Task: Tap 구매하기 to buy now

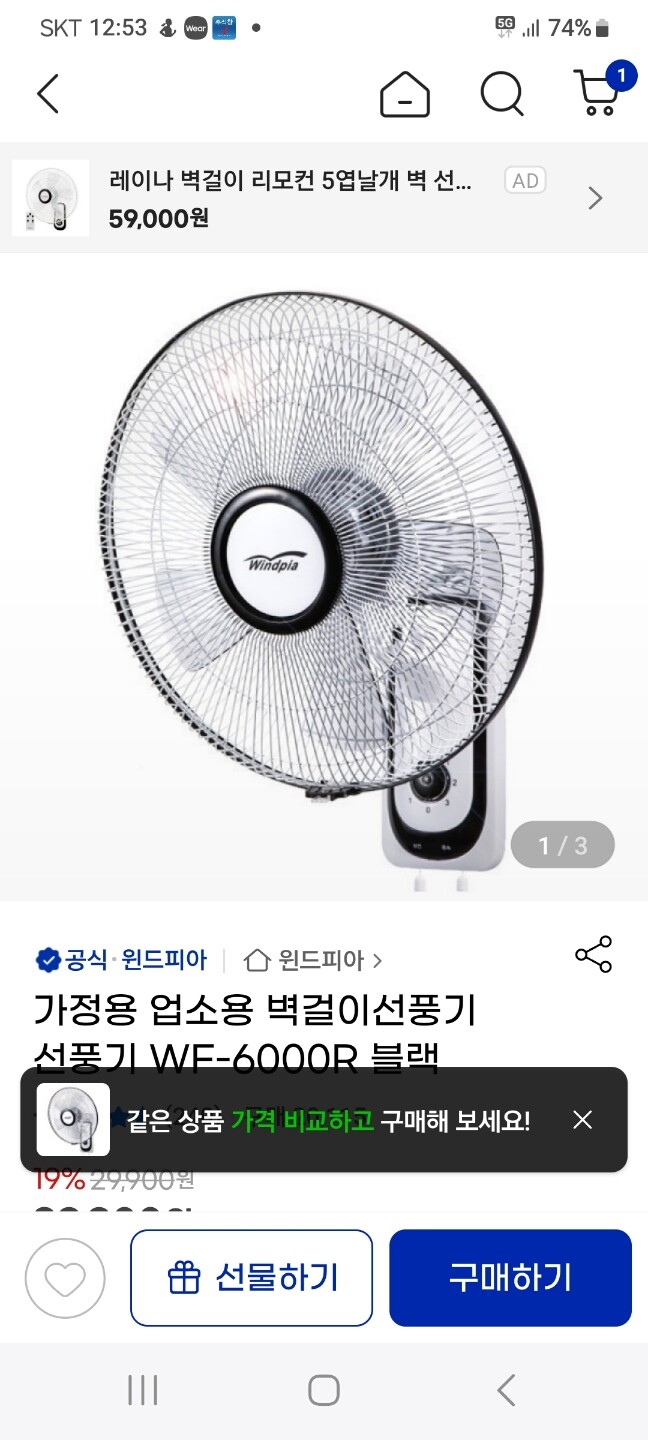Action: click(x=510, y=1278)
